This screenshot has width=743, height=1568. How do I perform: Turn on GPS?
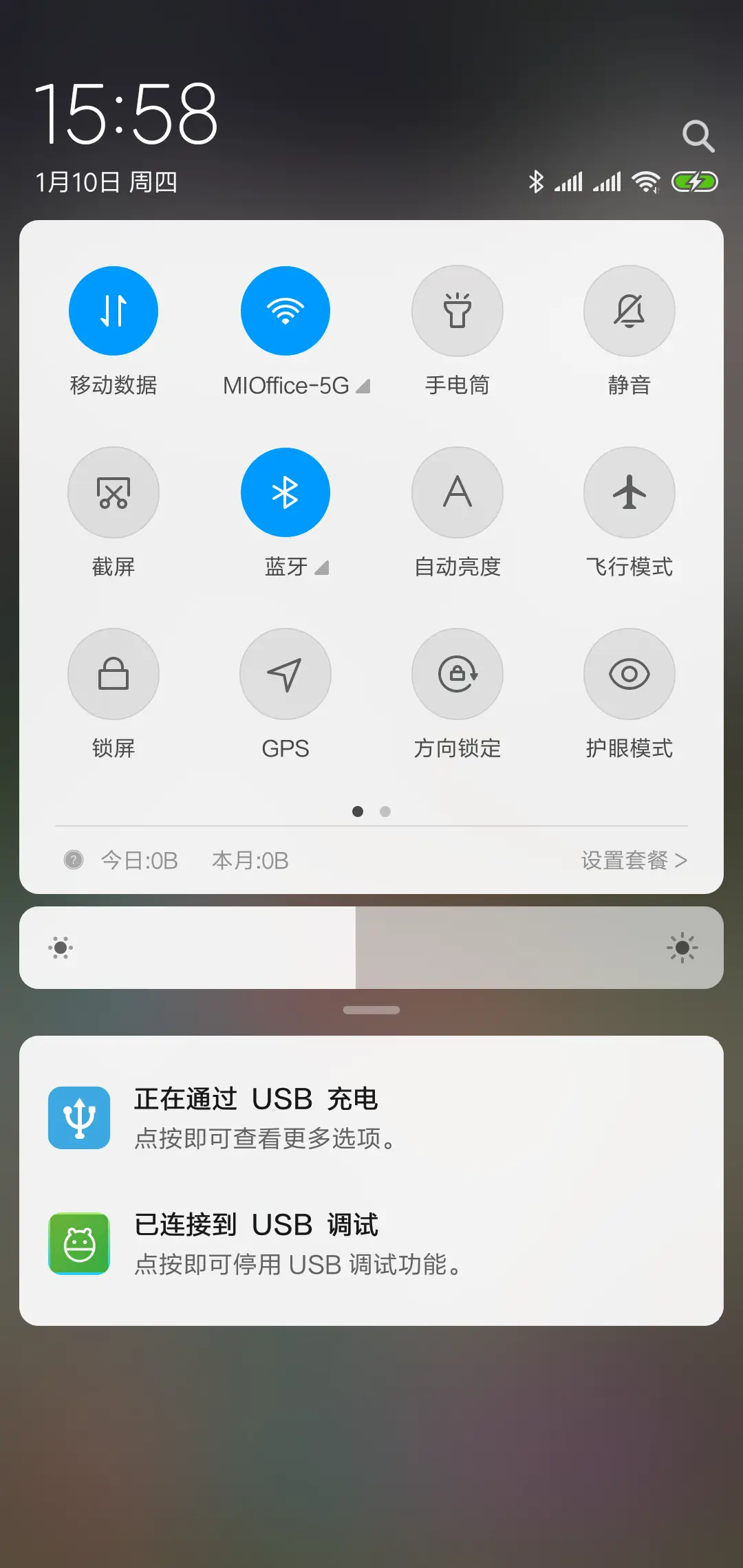point(286,675)
